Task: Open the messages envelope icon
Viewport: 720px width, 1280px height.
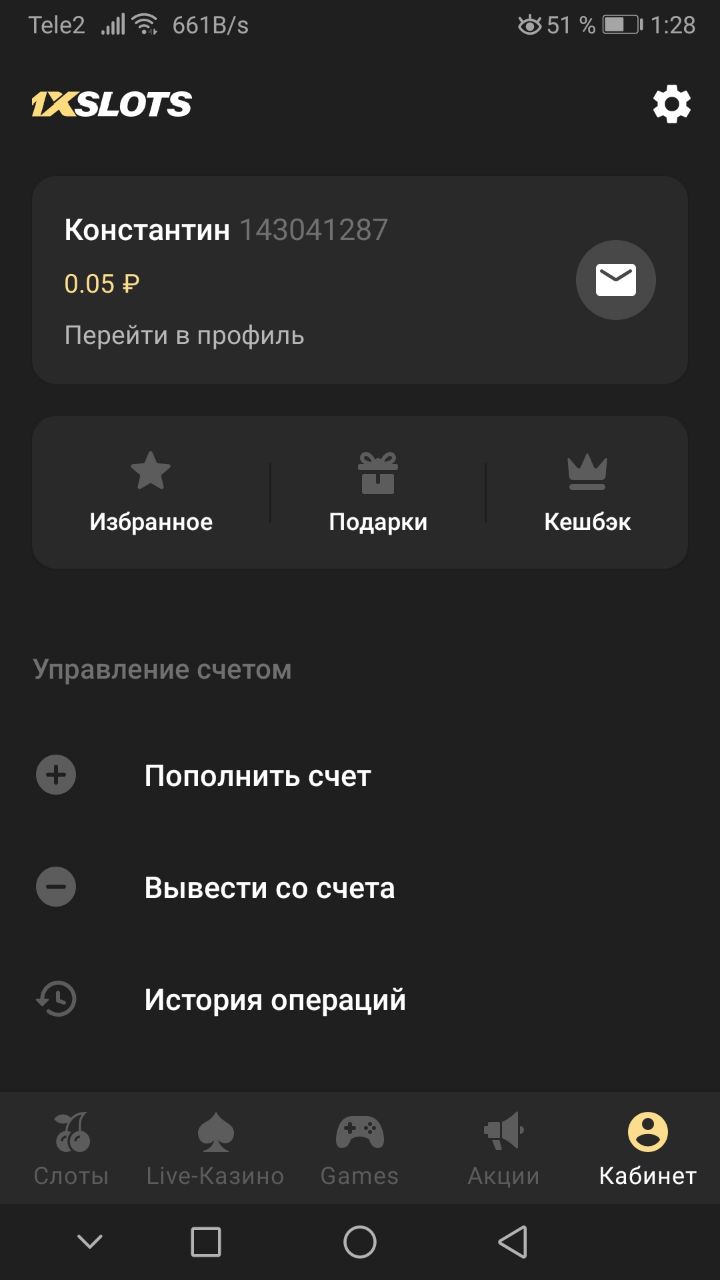Action: 616,281
